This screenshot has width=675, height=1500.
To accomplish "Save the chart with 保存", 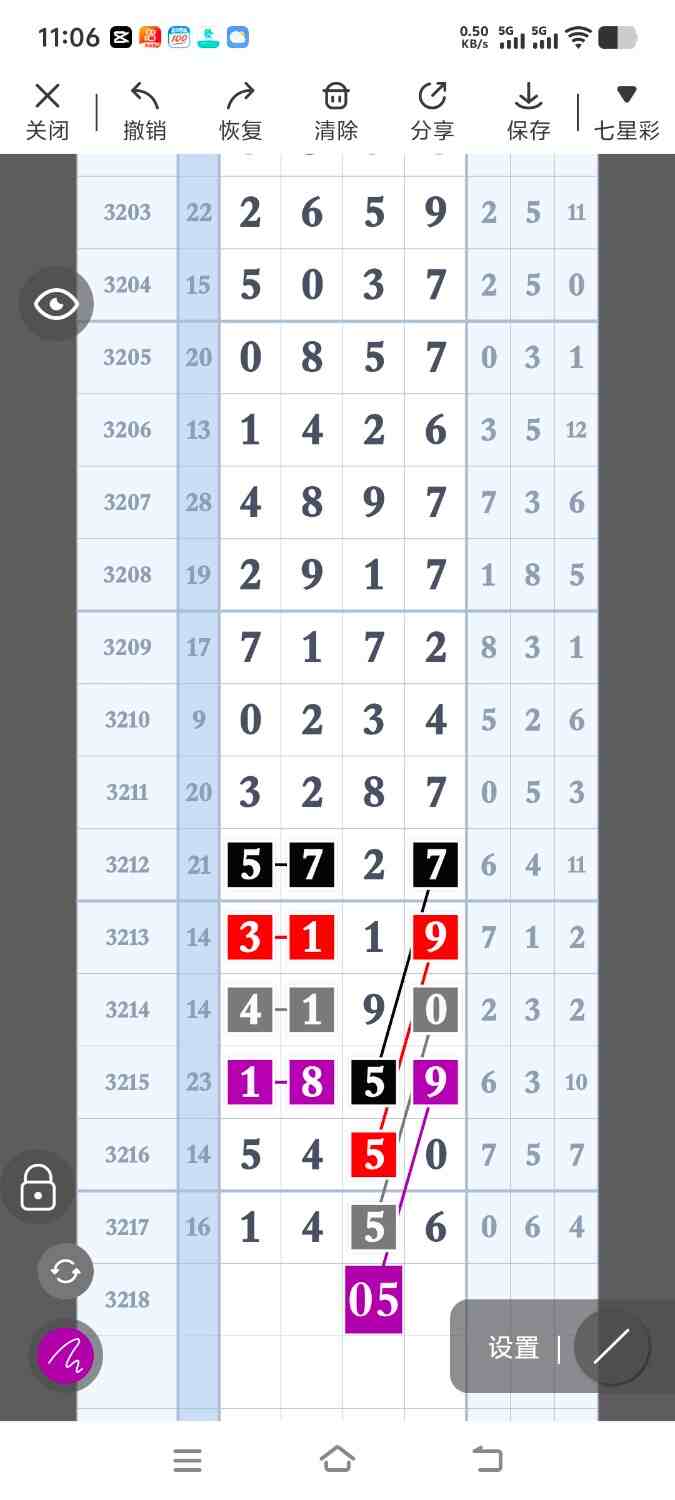I will click(528, 111).
